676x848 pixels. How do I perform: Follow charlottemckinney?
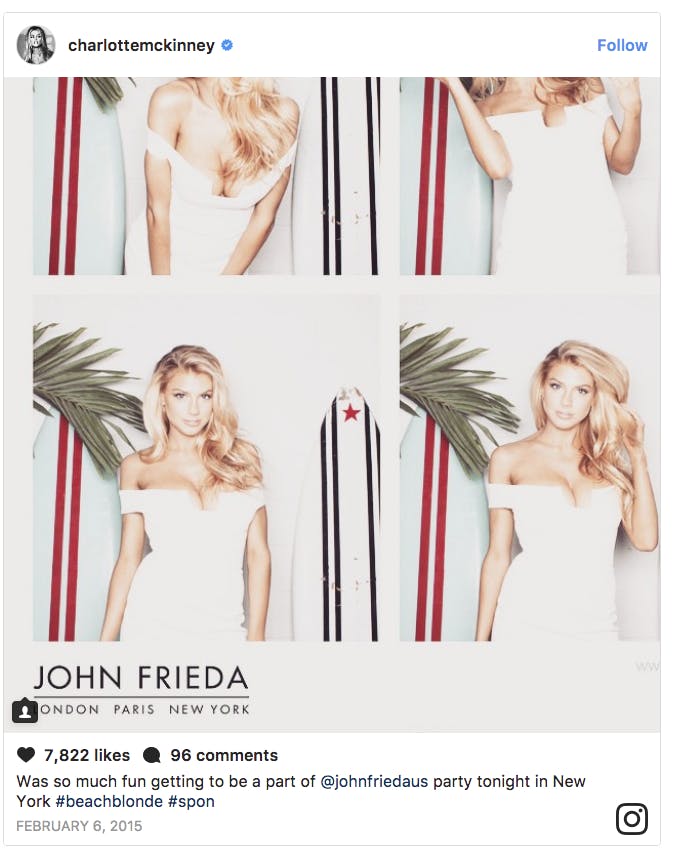(621, 45)
